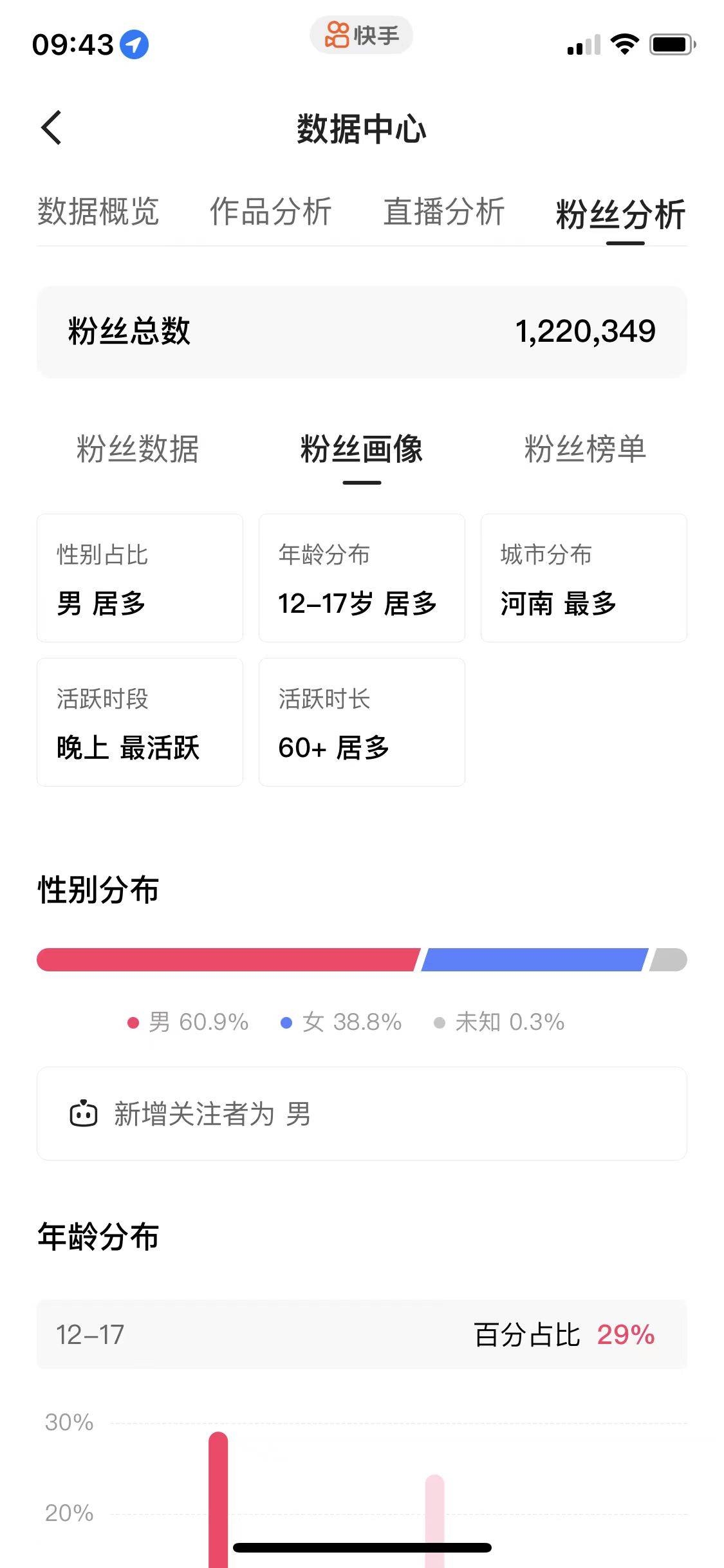
Task: Open the 性别占比 card
Action: tap(140, 578)
